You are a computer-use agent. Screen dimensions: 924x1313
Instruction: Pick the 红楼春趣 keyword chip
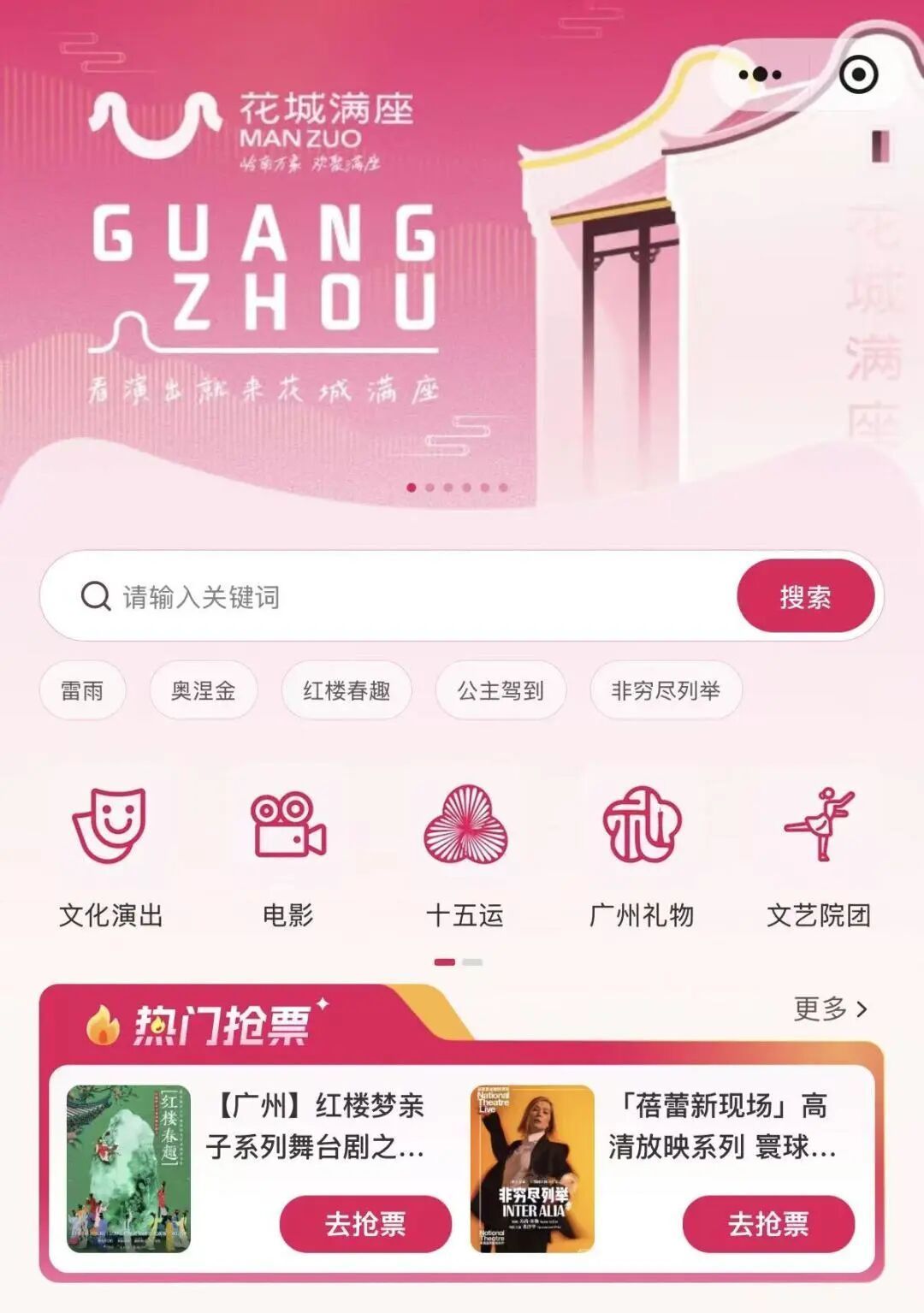[x=346, y=690]
